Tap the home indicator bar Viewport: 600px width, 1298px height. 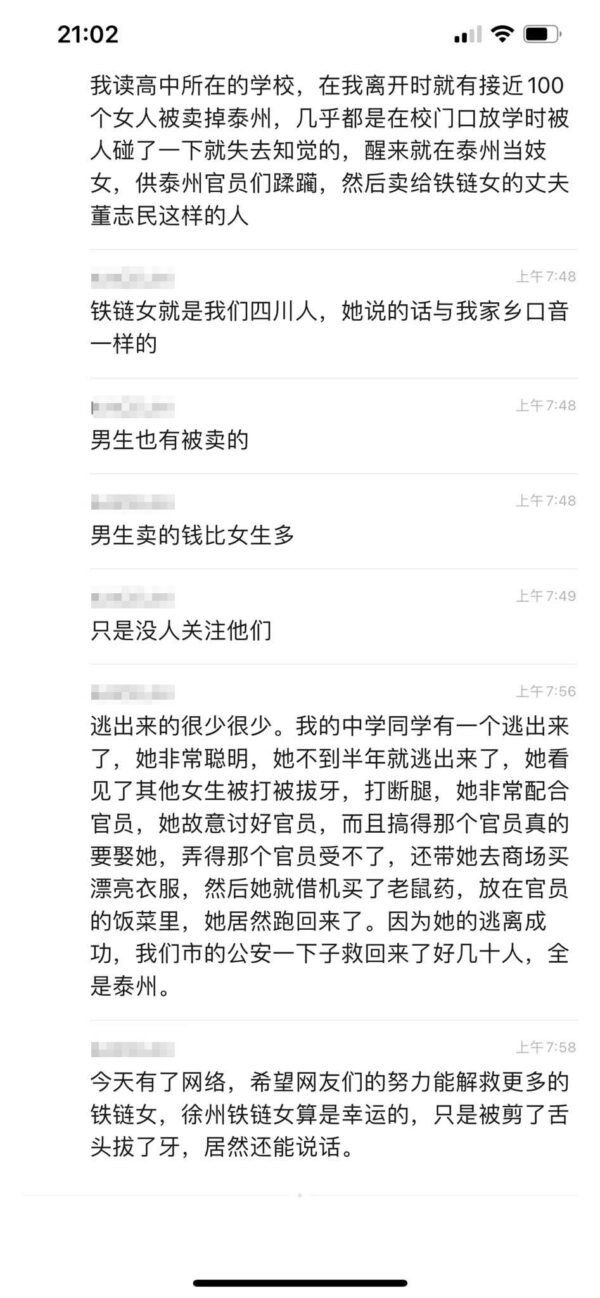click(x=300, y=1282)
